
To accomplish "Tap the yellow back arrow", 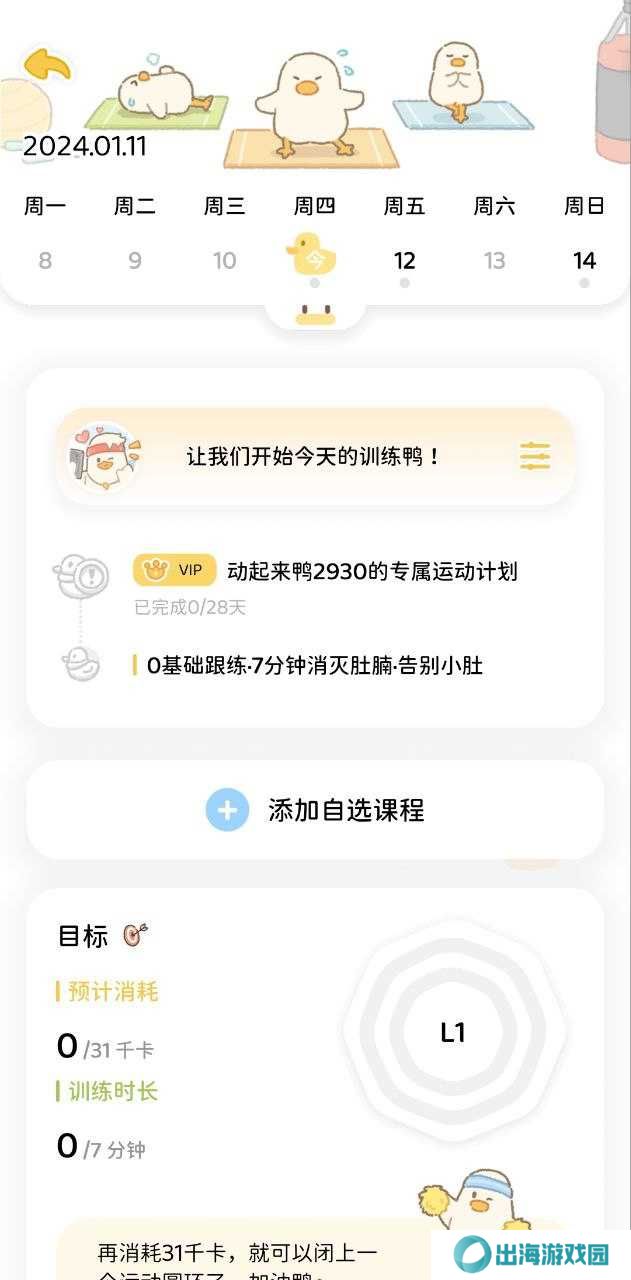I will (47, 65).
